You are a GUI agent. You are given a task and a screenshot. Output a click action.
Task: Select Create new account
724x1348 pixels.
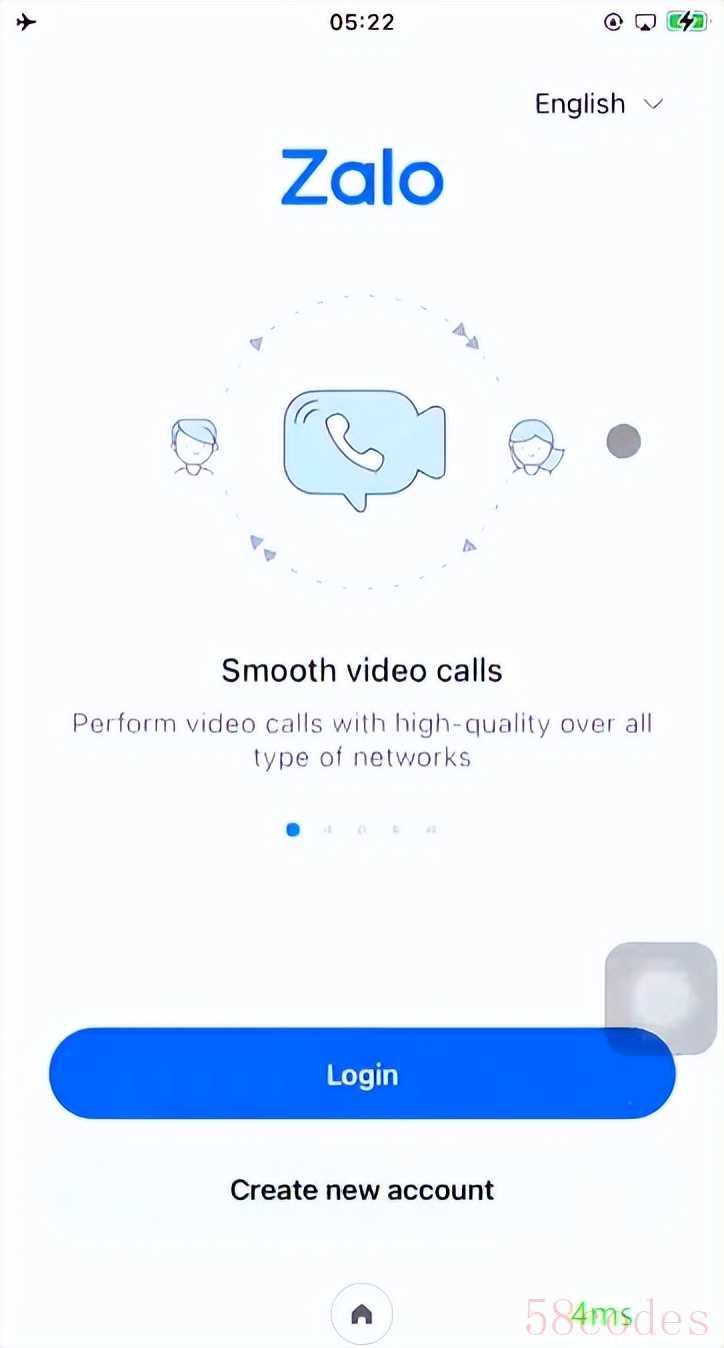pos(362,1190)
